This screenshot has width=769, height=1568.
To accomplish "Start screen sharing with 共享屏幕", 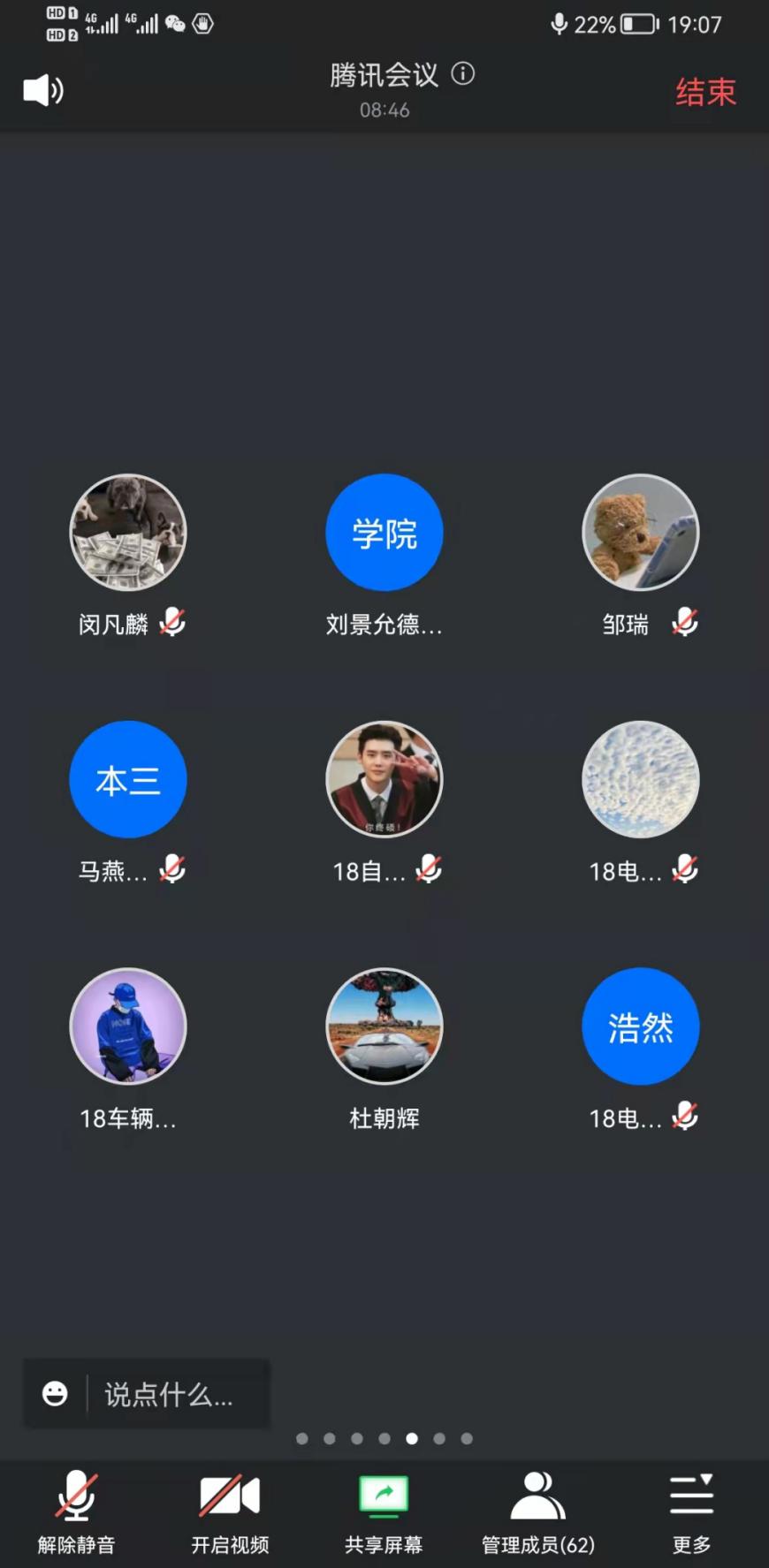I will [384, 1511].
